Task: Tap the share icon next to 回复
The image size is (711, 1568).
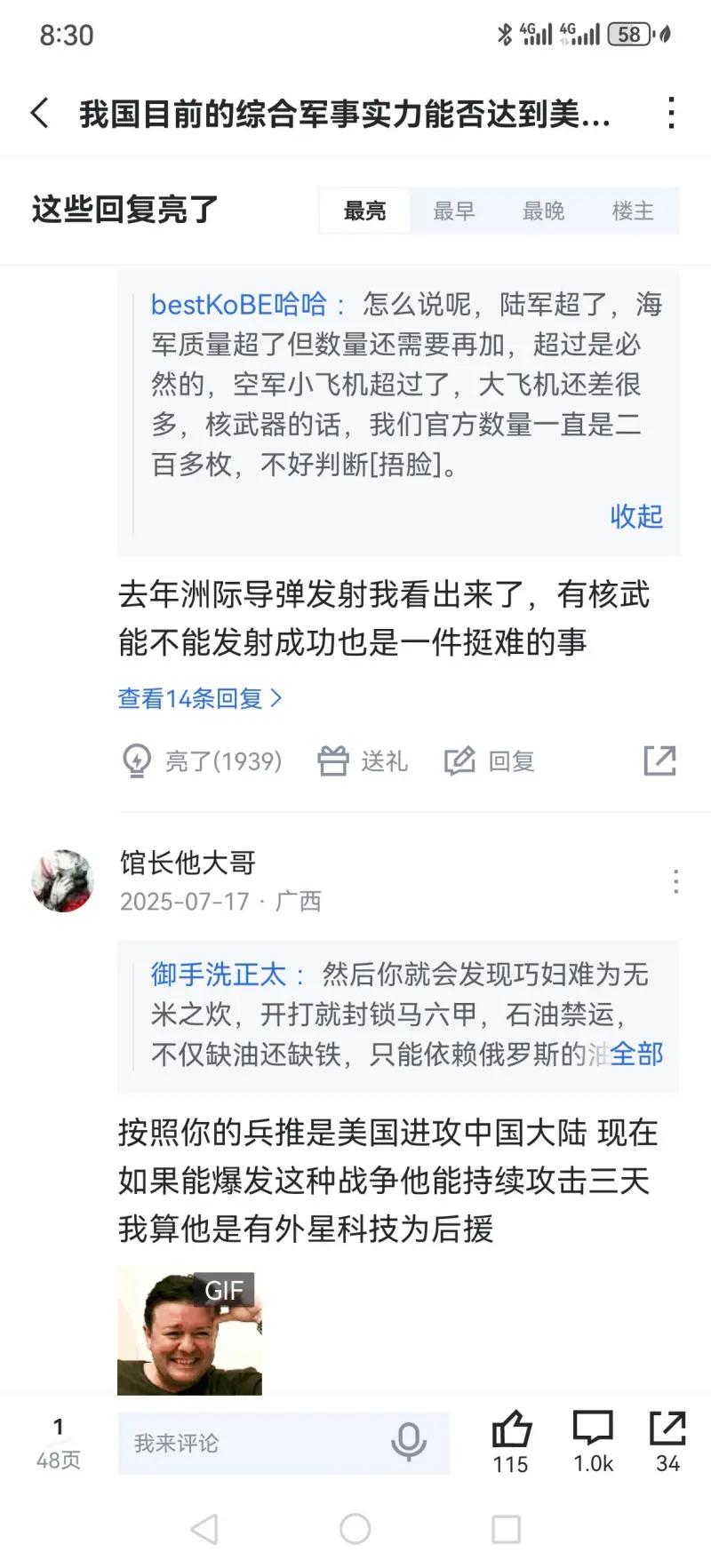Action: (659, 760)
